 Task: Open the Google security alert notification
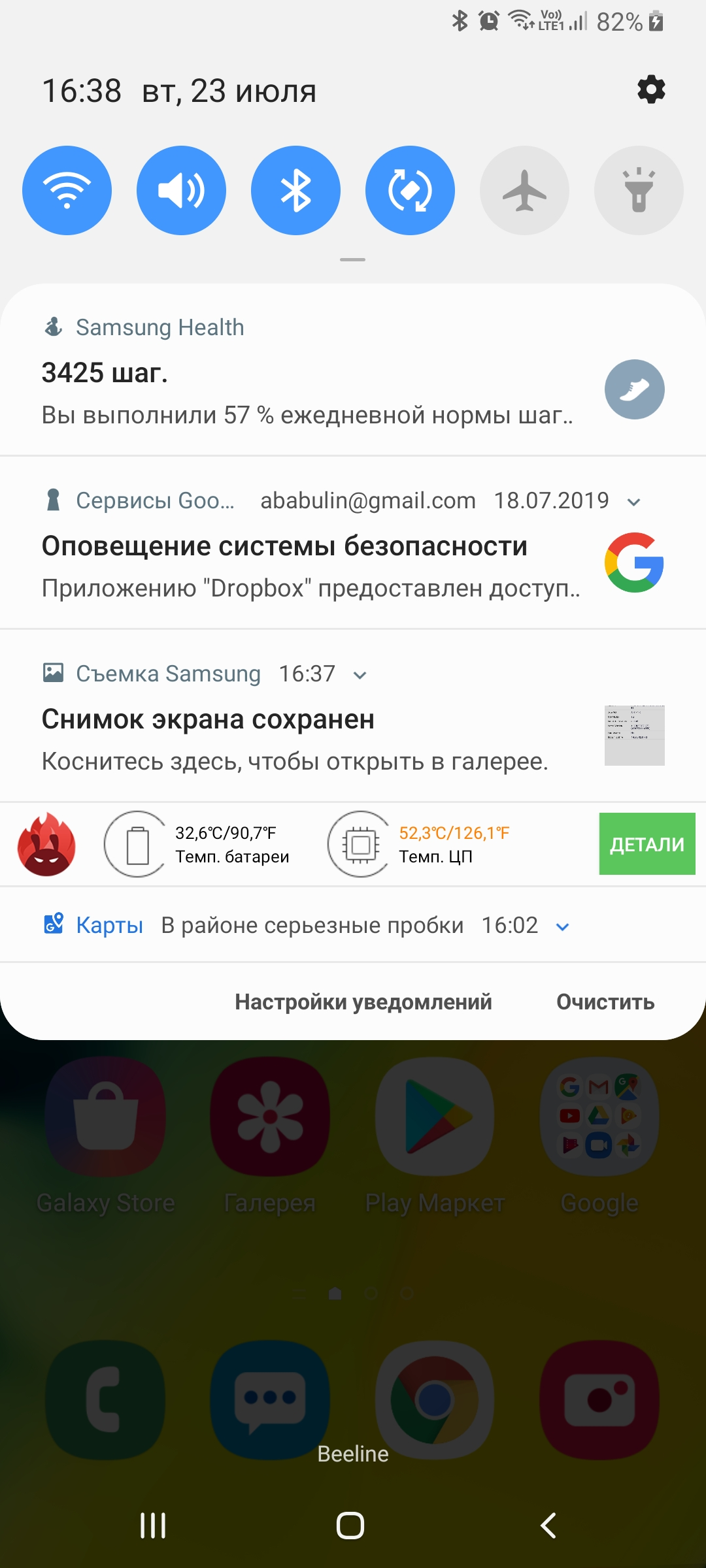[353, 543]
